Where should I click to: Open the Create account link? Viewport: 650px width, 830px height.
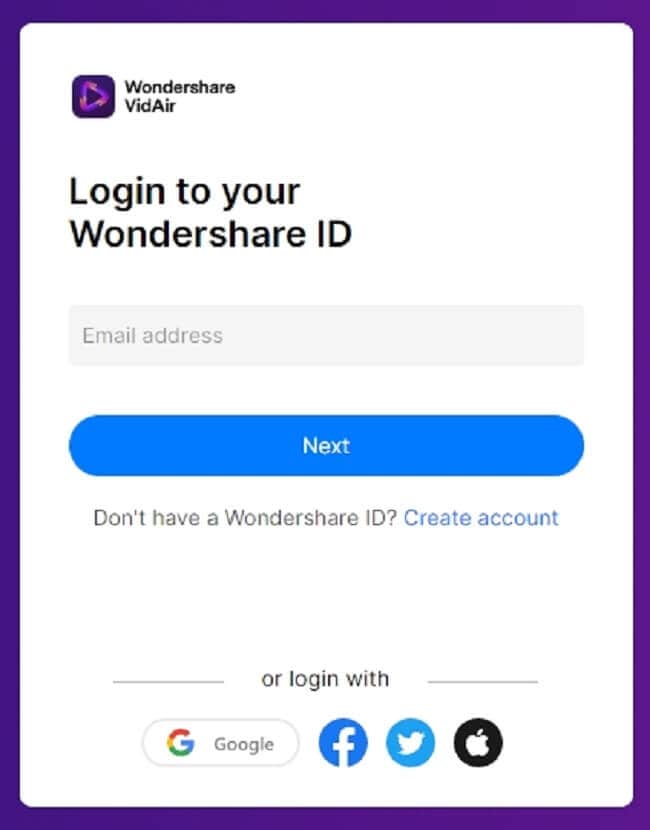click(x=481, y=518)
